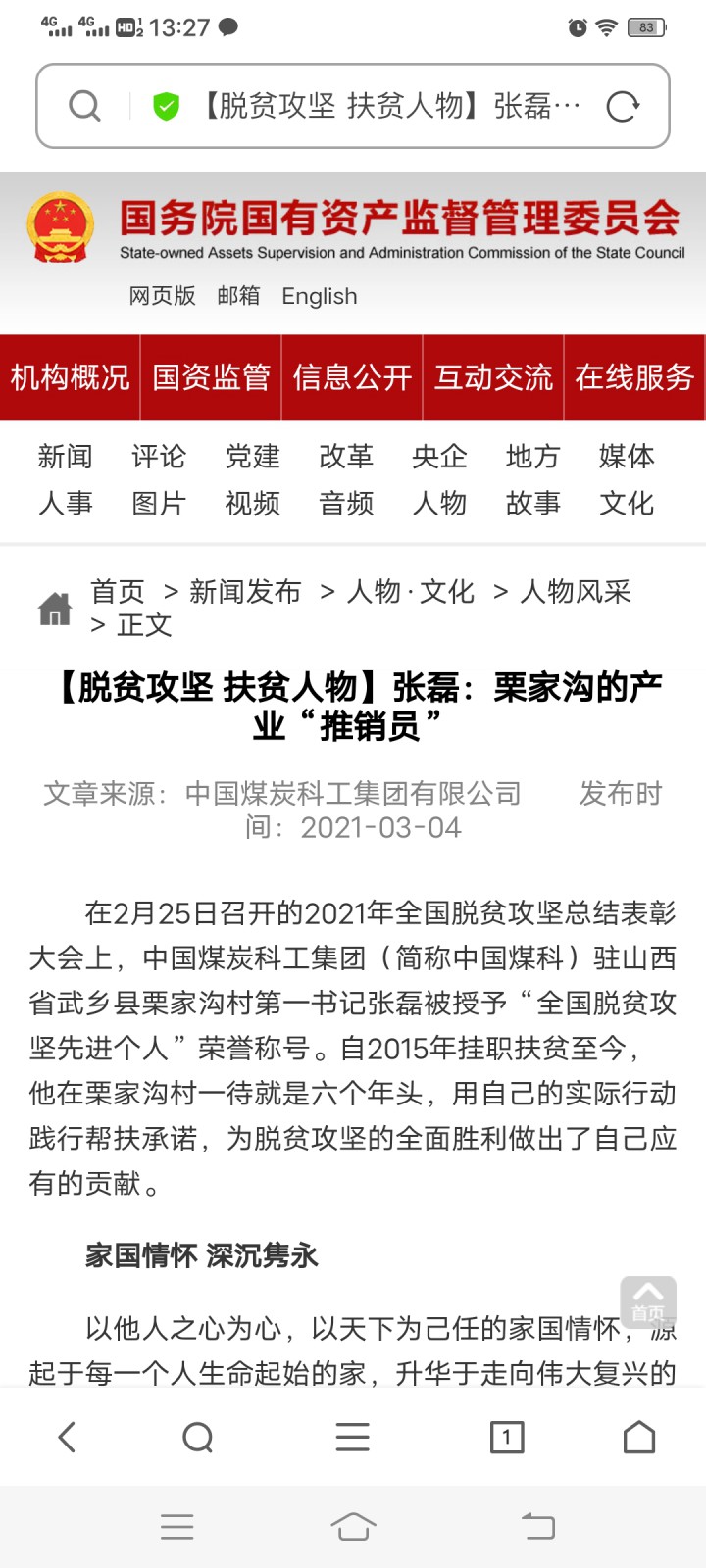Tap the floating 首页 return-to-top button
The width and height of the screenshot is (706, 1568).
[648, 1302]
